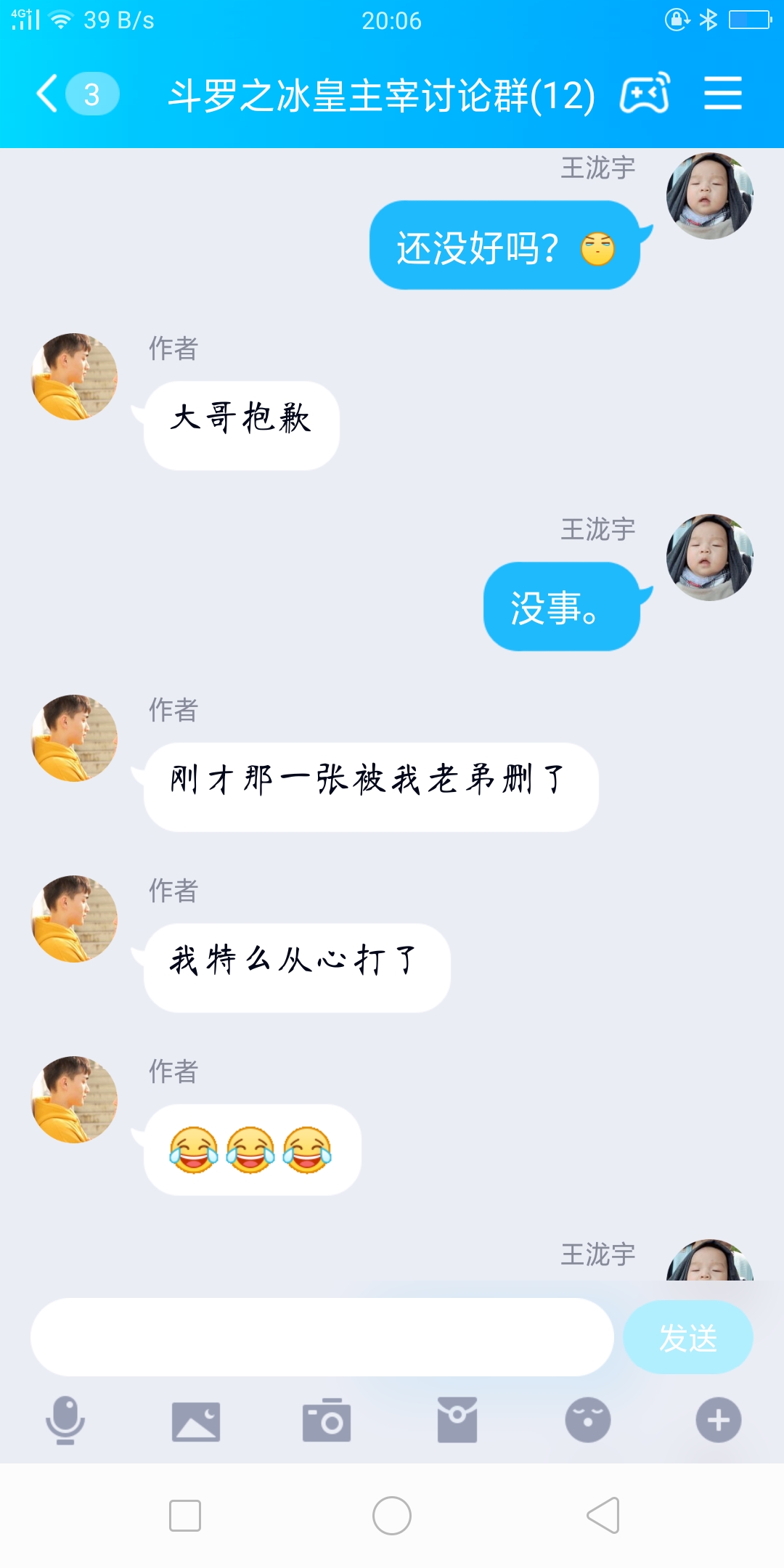This screenshot has width=784, height=1568.
Task: Open the photo gallery picker
Action: pos(196,1421)
